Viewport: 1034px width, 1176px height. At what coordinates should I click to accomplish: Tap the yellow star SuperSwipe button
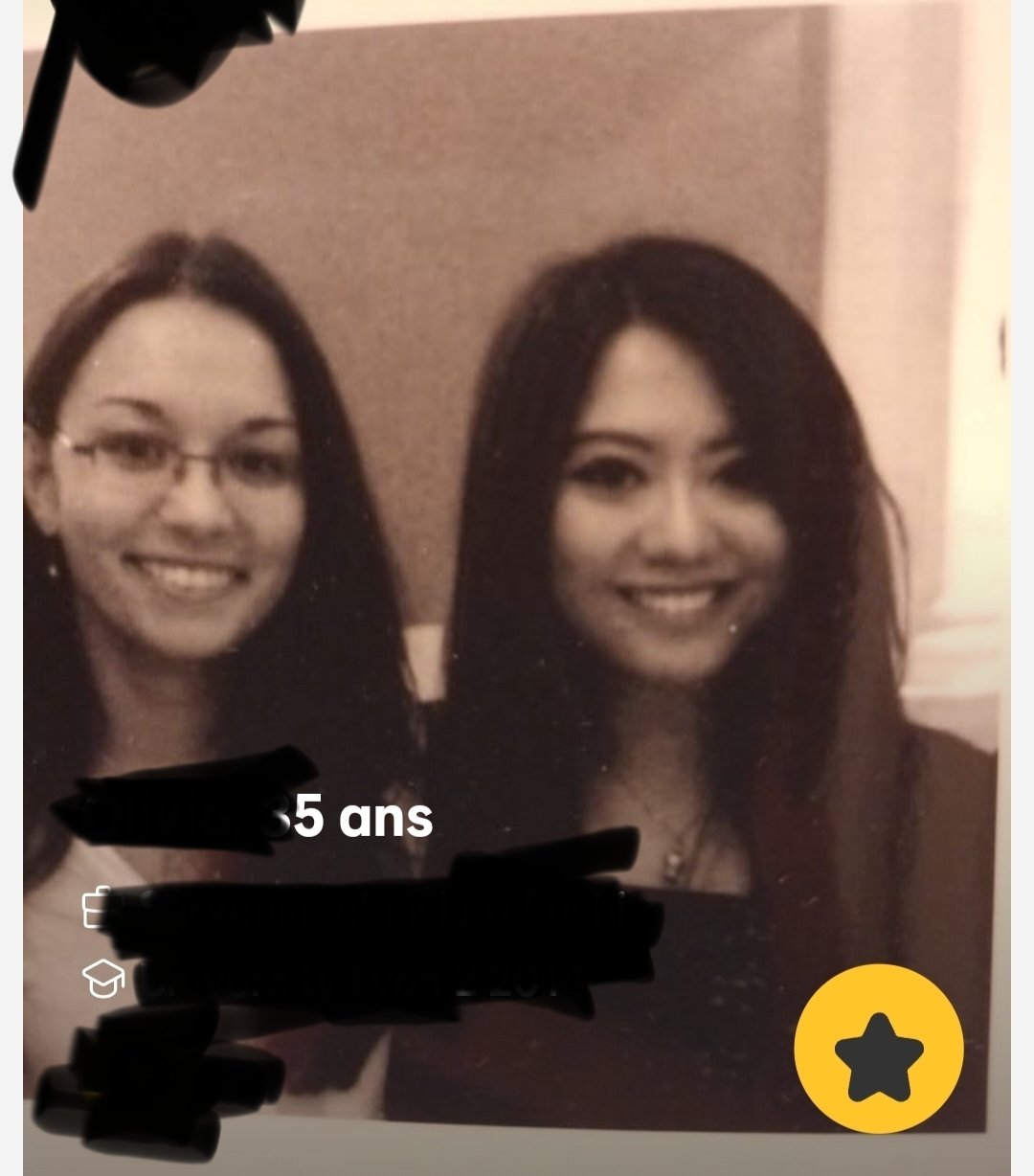coord(879,1049)
